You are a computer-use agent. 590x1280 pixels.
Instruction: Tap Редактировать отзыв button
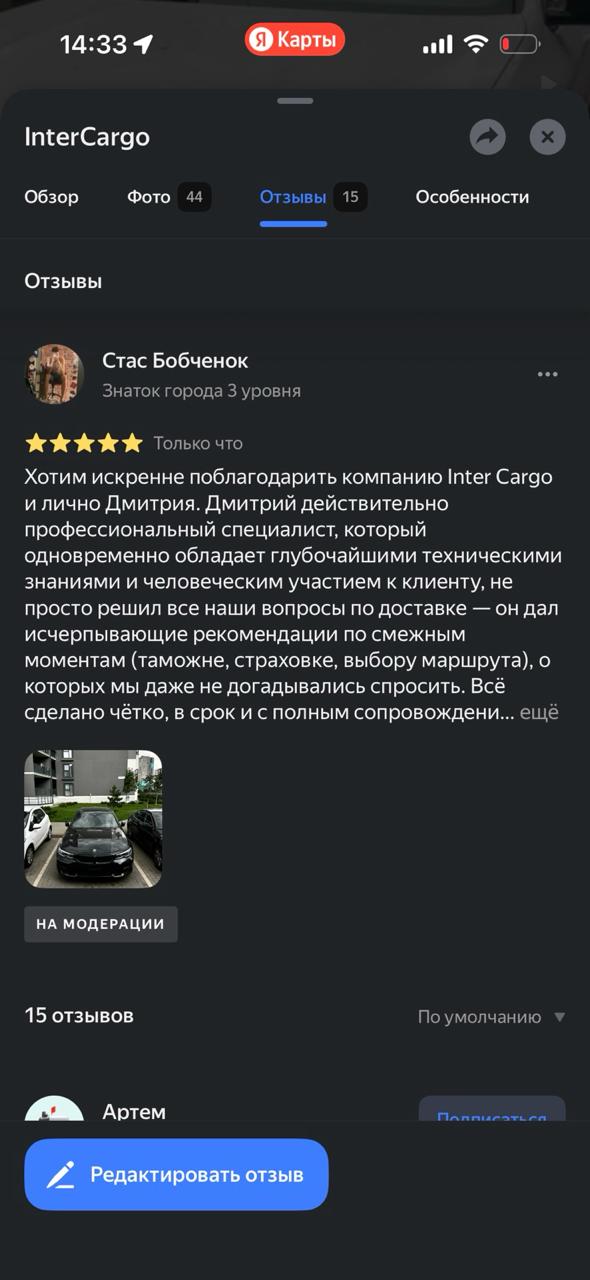[x=176, y=1175]
